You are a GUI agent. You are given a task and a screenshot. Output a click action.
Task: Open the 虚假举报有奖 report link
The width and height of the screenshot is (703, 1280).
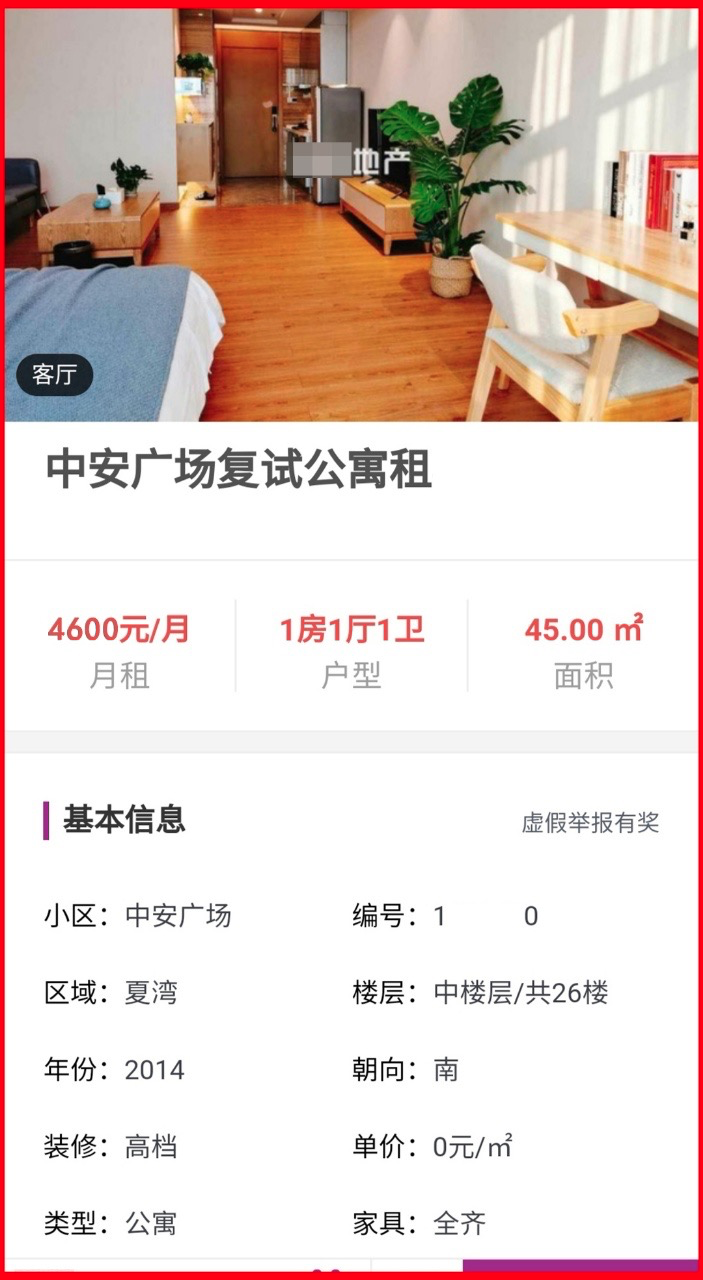(x=590, y=823)
